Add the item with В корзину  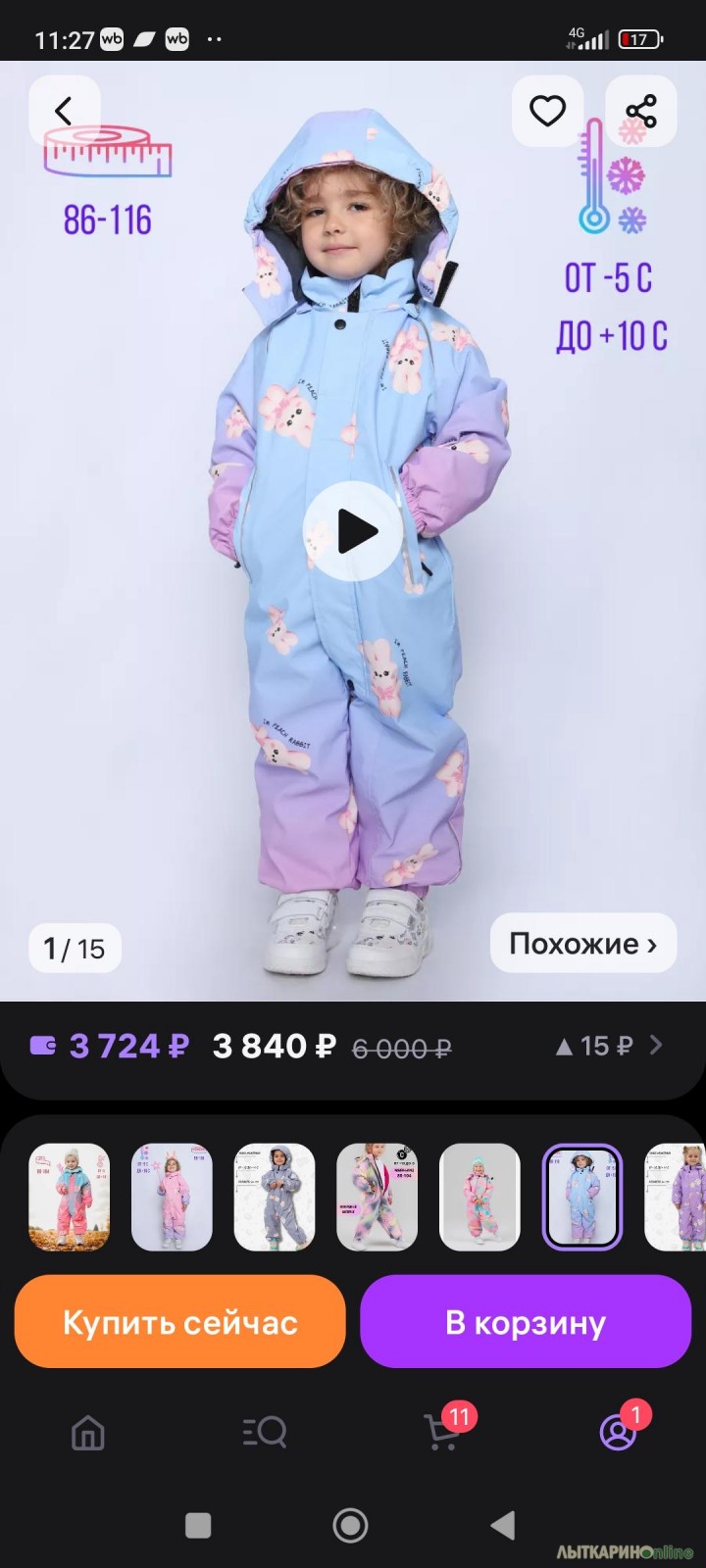[x=526, y=1322]
